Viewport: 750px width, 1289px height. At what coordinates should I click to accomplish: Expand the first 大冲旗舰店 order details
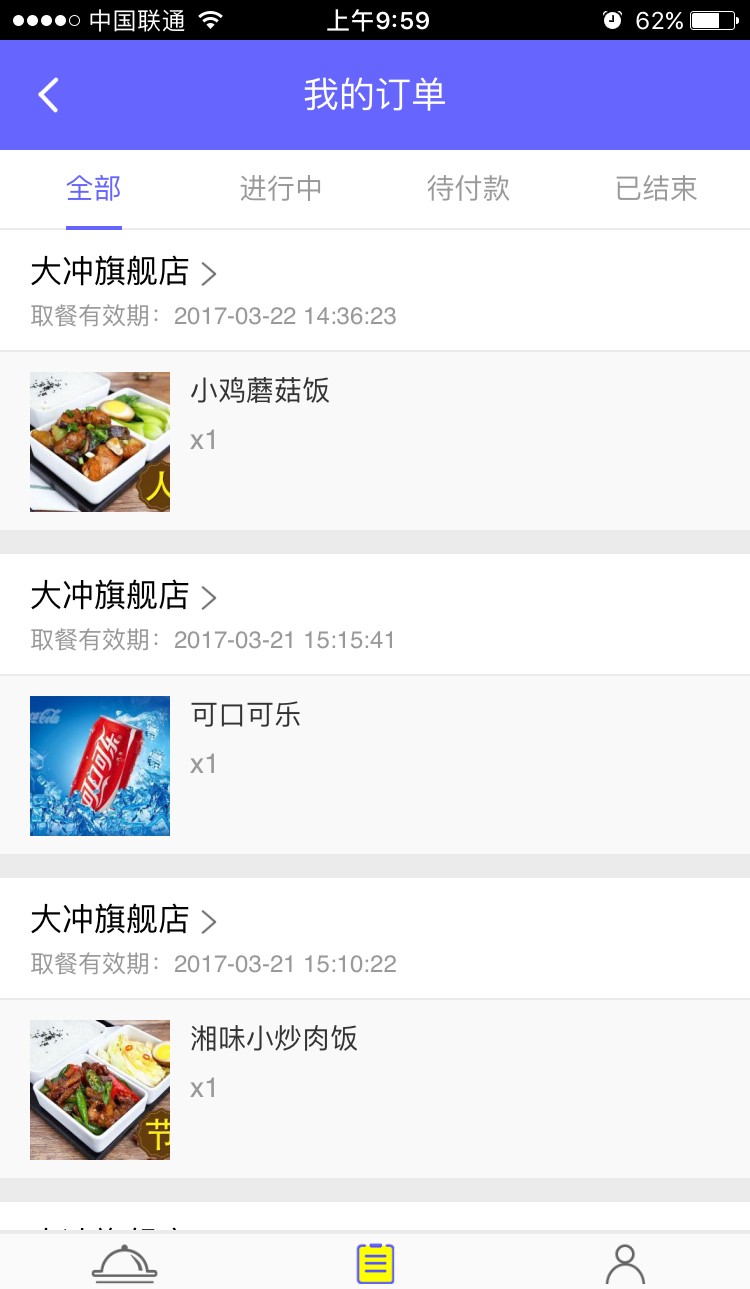click(209, 272)
